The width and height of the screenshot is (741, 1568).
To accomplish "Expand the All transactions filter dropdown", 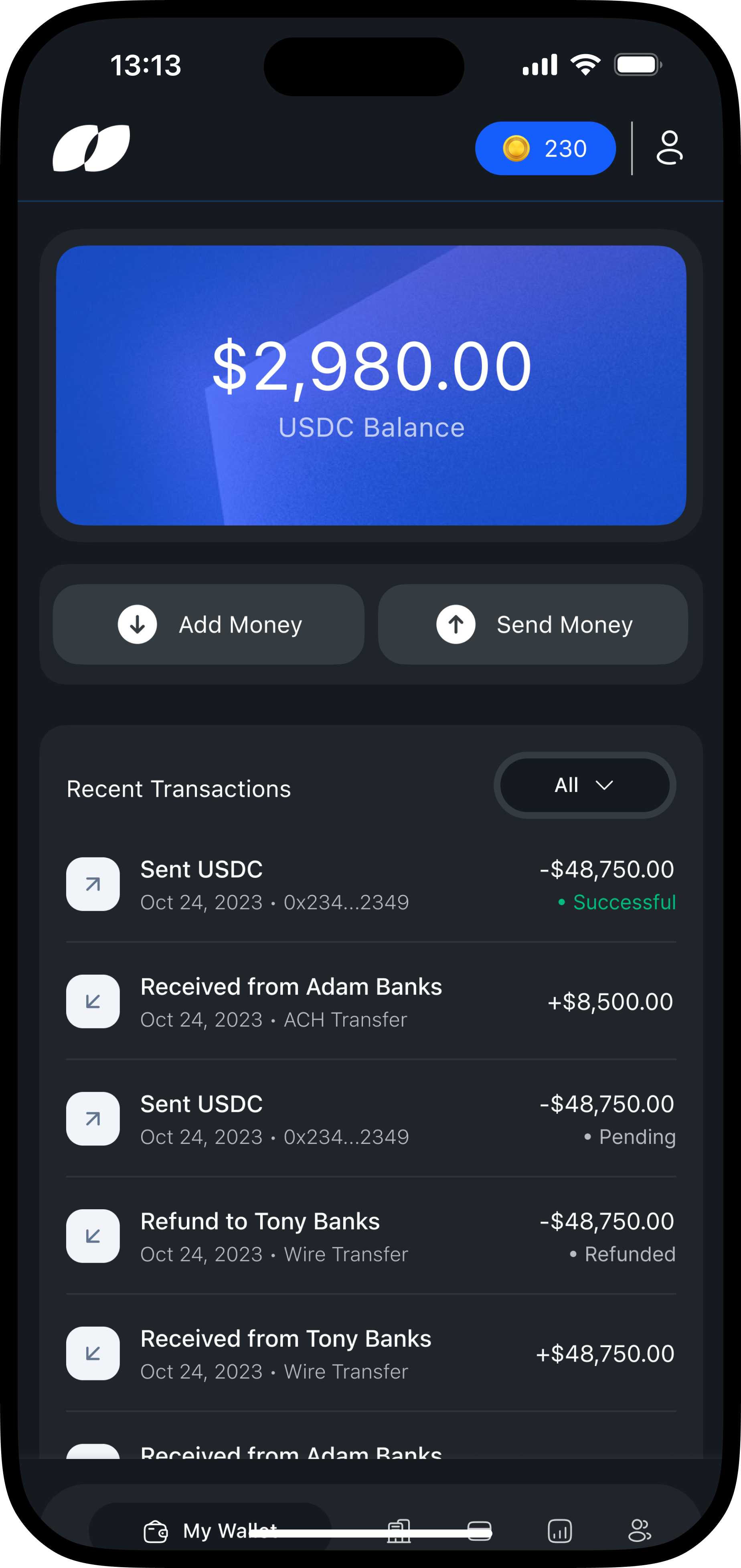I will [585, 785].
